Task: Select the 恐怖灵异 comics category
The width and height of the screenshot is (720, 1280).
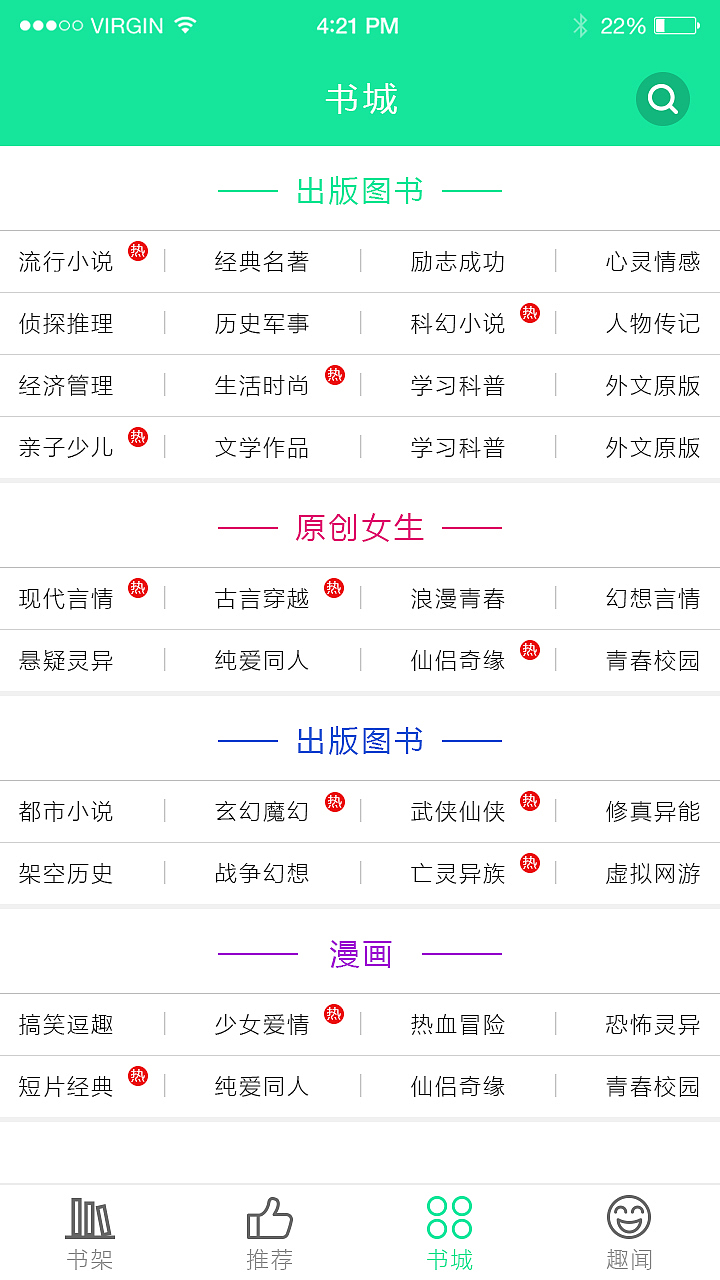Action: 651,1024
